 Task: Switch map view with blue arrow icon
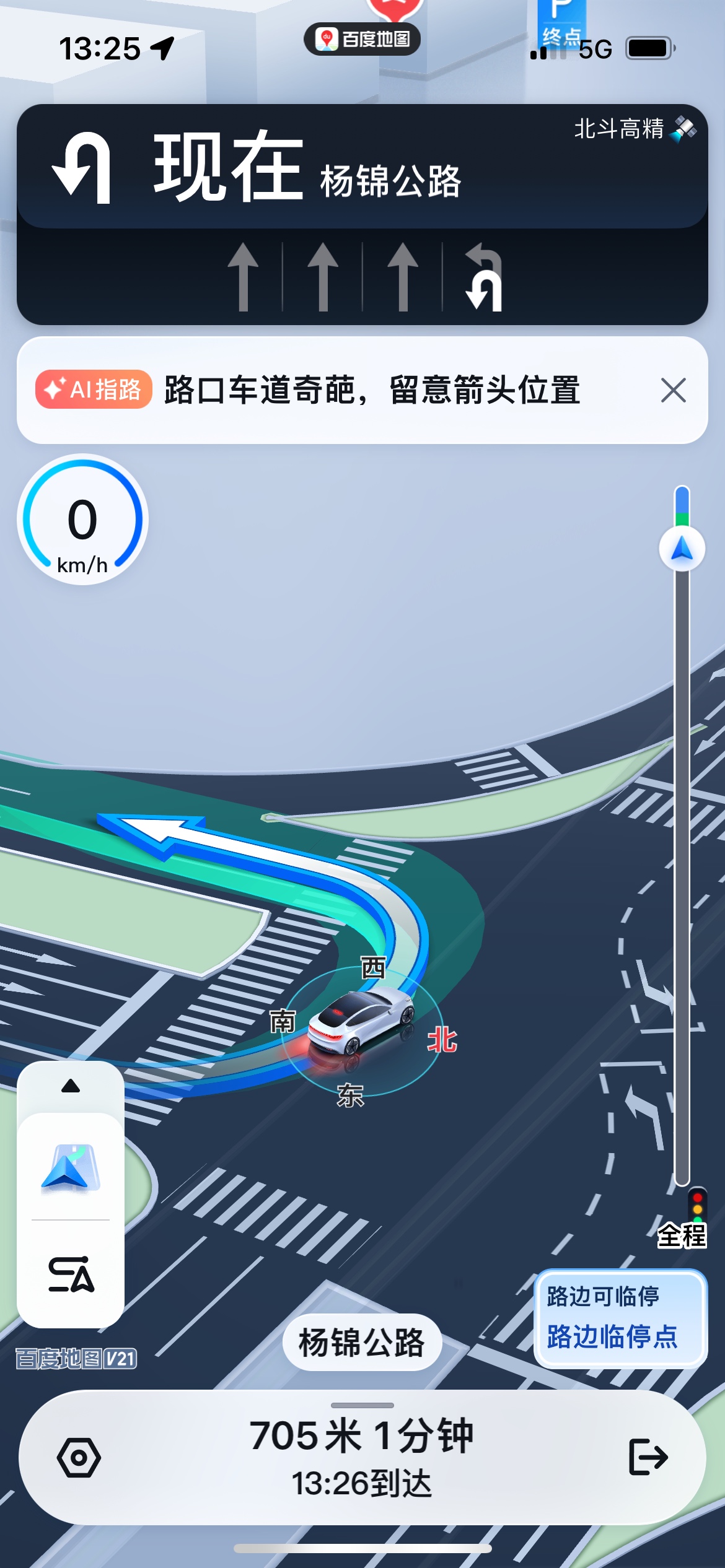(x=71, y=1167)
